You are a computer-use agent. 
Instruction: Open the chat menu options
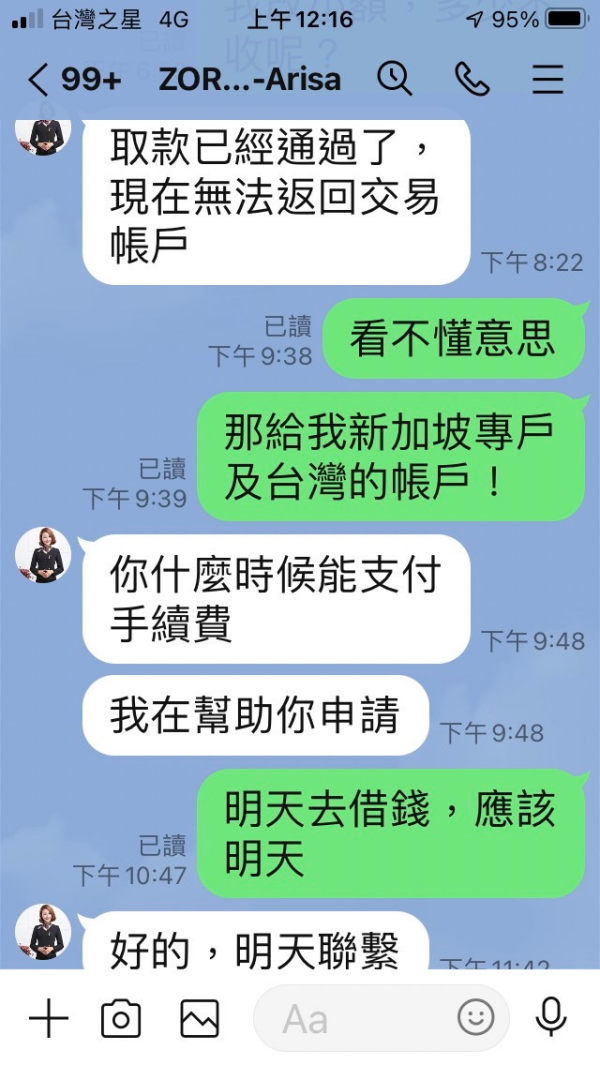(x=548, y=79)
